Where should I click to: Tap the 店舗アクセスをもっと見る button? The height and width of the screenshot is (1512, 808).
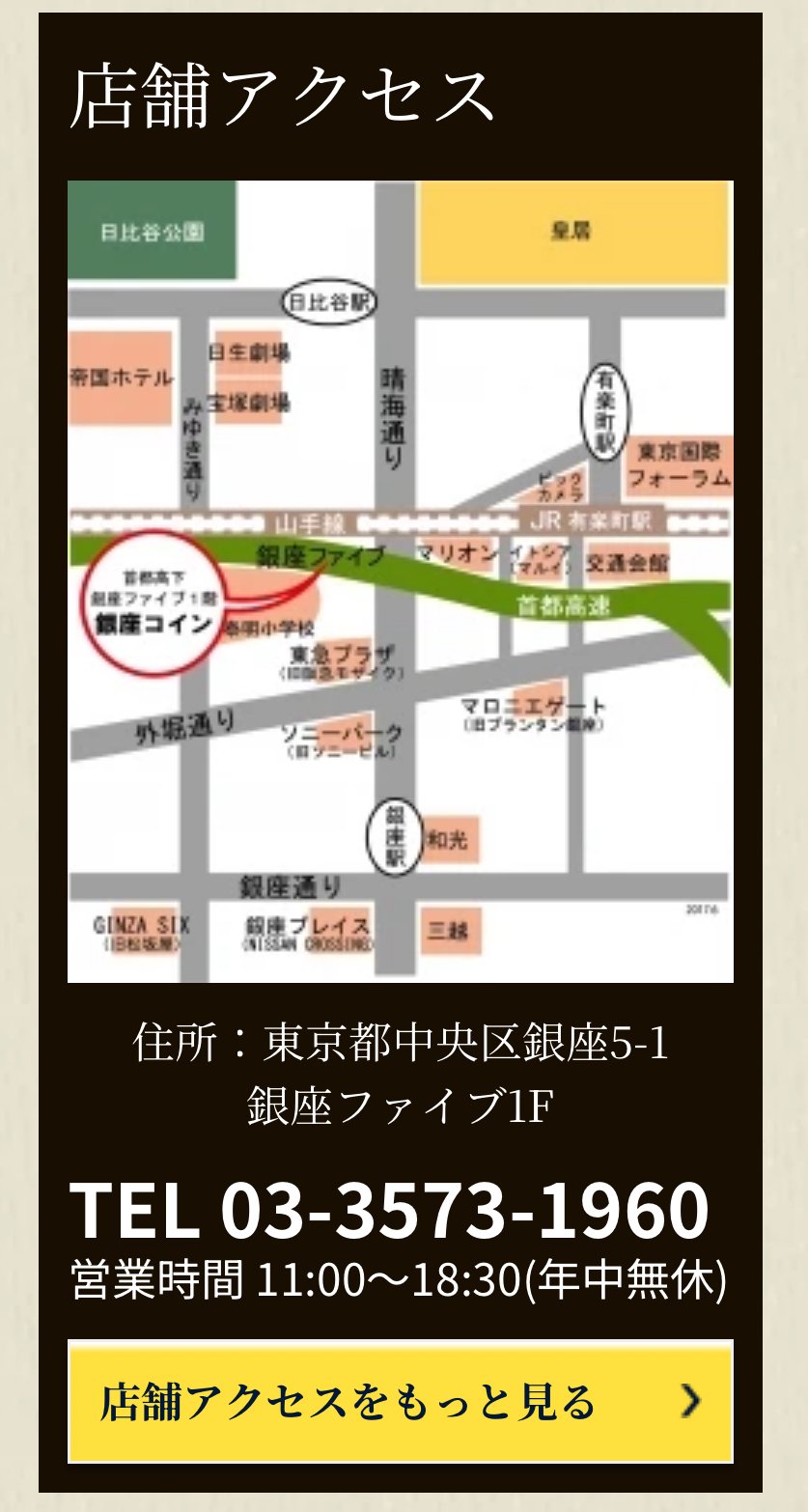[x=400, y=1401]
